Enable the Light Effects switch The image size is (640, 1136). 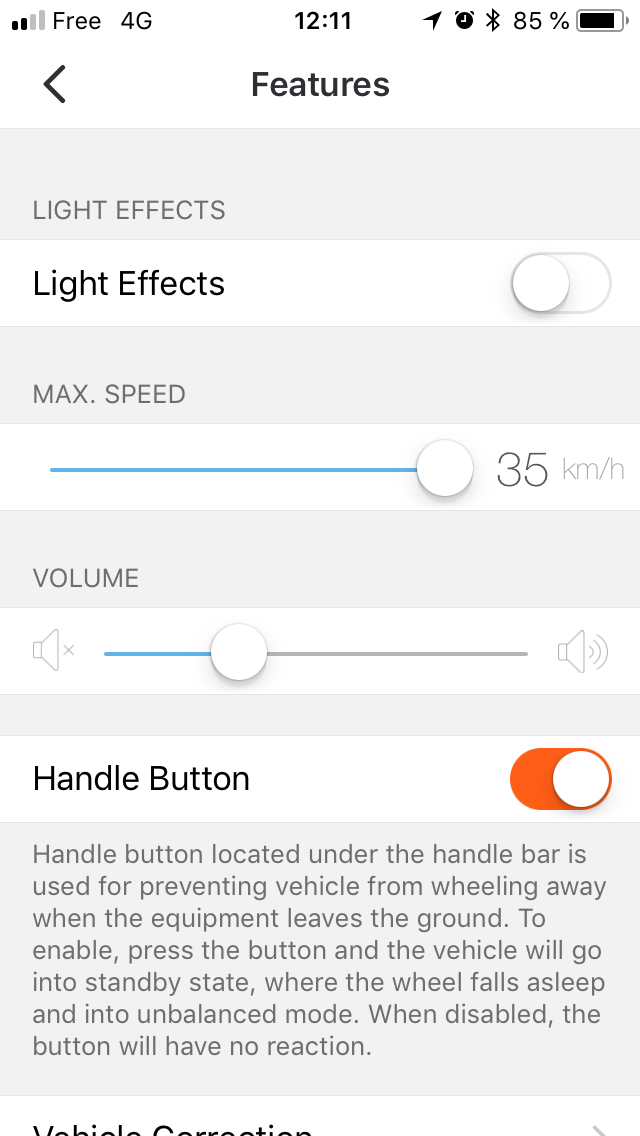[x=561, y=283]
